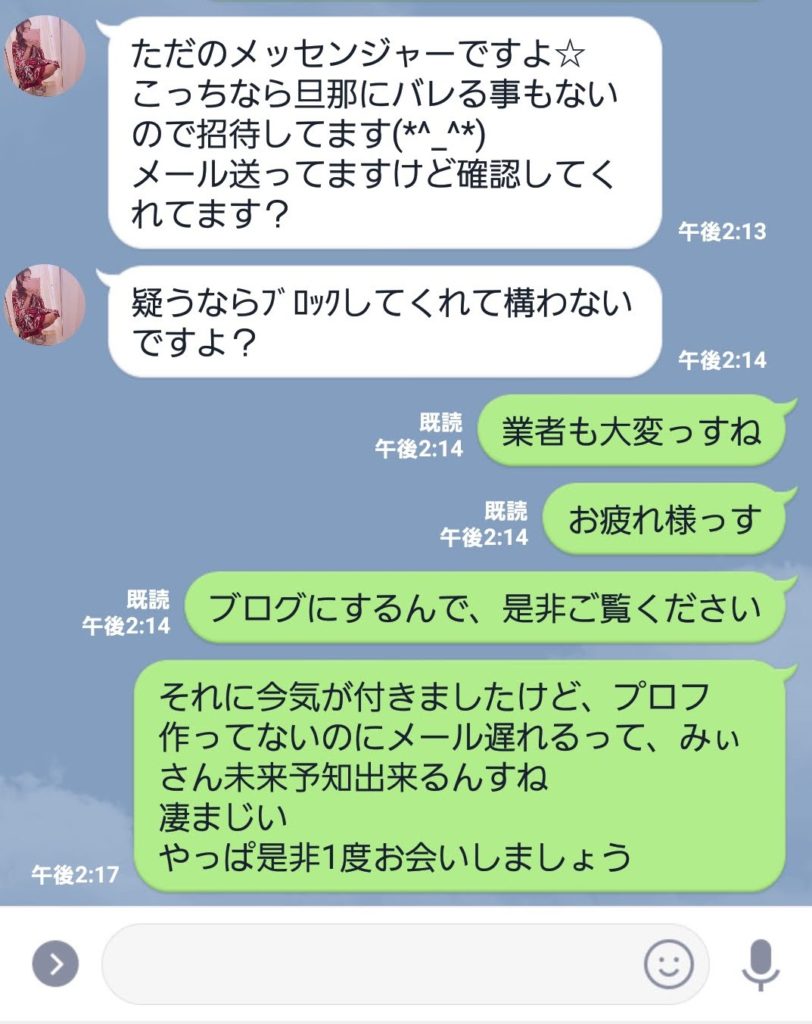Open the emoji sticker picker

click(668, 964)
